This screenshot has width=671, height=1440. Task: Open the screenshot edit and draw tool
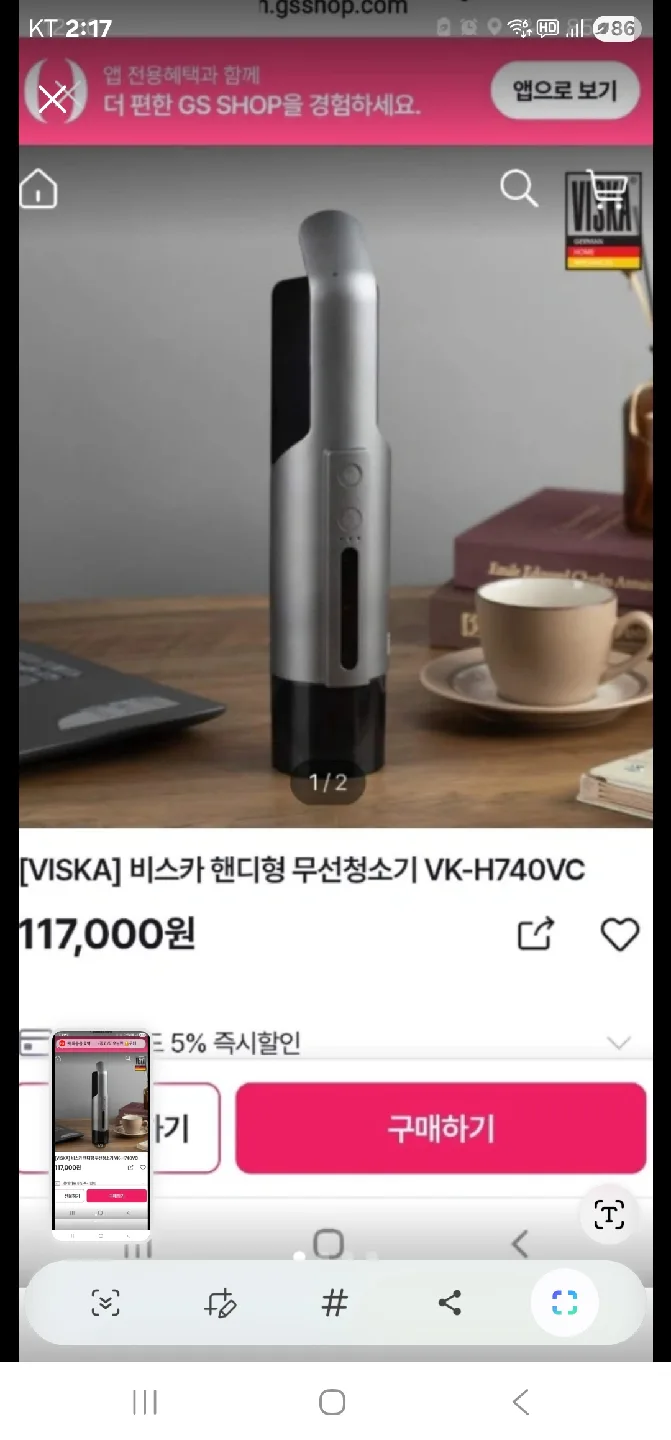coord(219,1303)
